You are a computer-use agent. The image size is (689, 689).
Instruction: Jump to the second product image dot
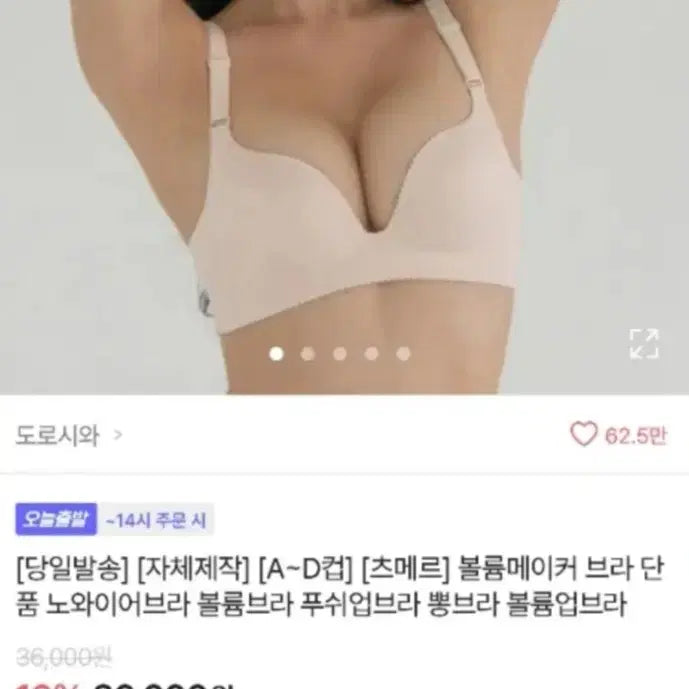(308, 353)
